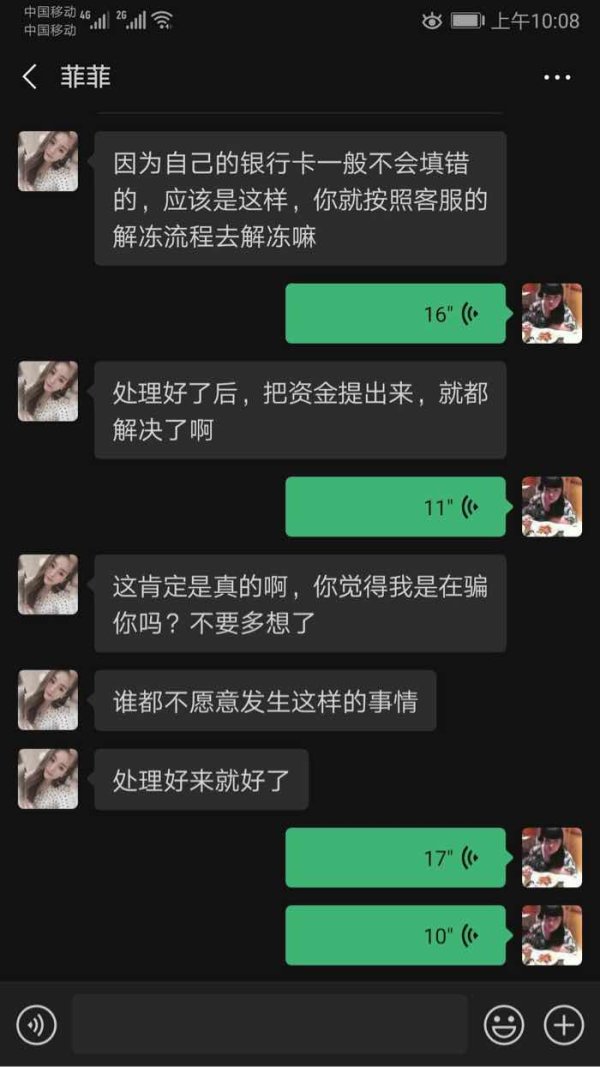Focus the message text field
600x1067 pixels.
click(270, 1024)
